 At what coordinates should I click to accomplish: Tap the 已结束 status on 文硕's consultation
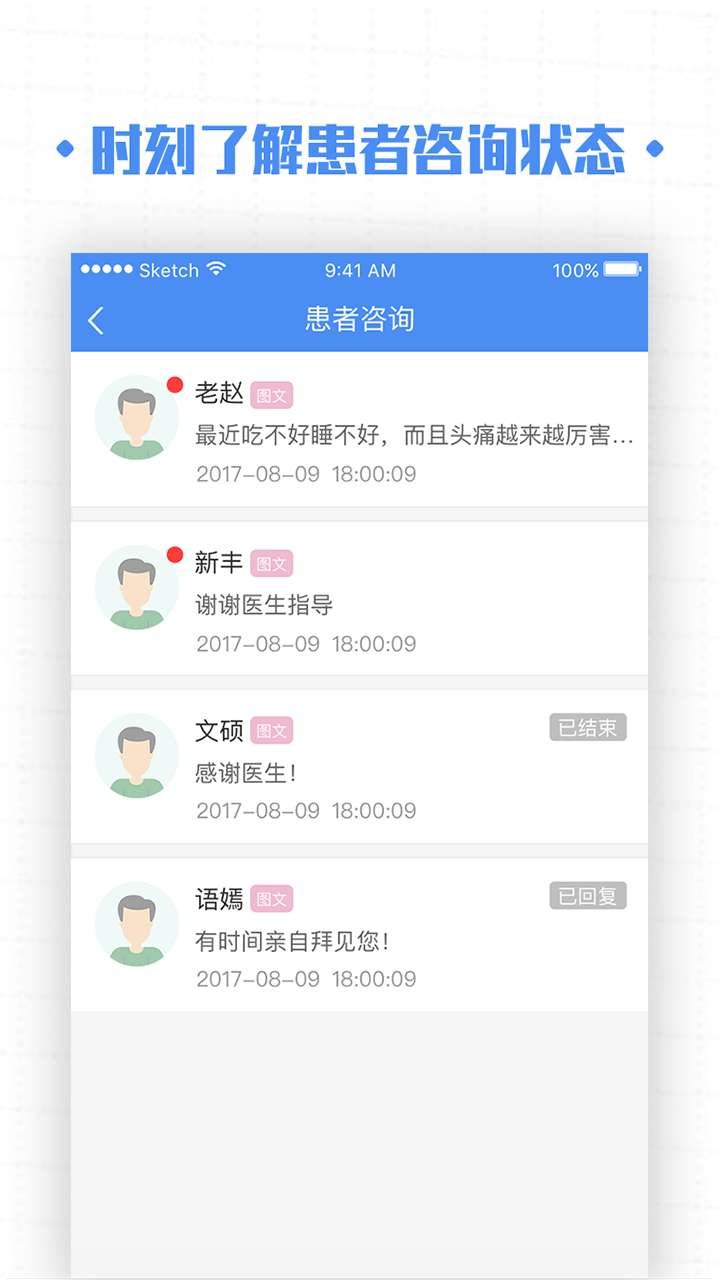(x=588, y=728)
